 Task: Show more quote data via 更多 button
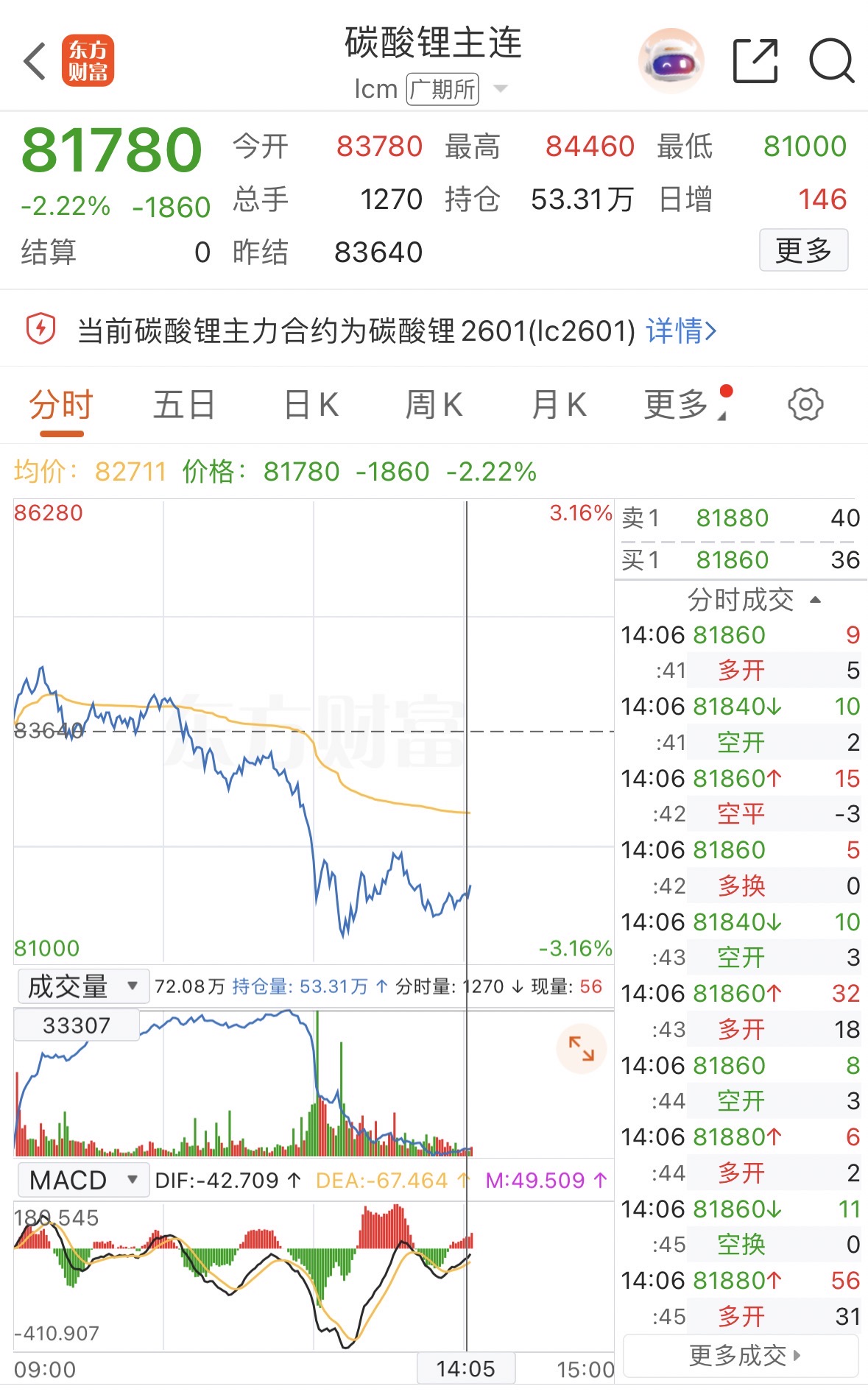click(x=803, y=250)
